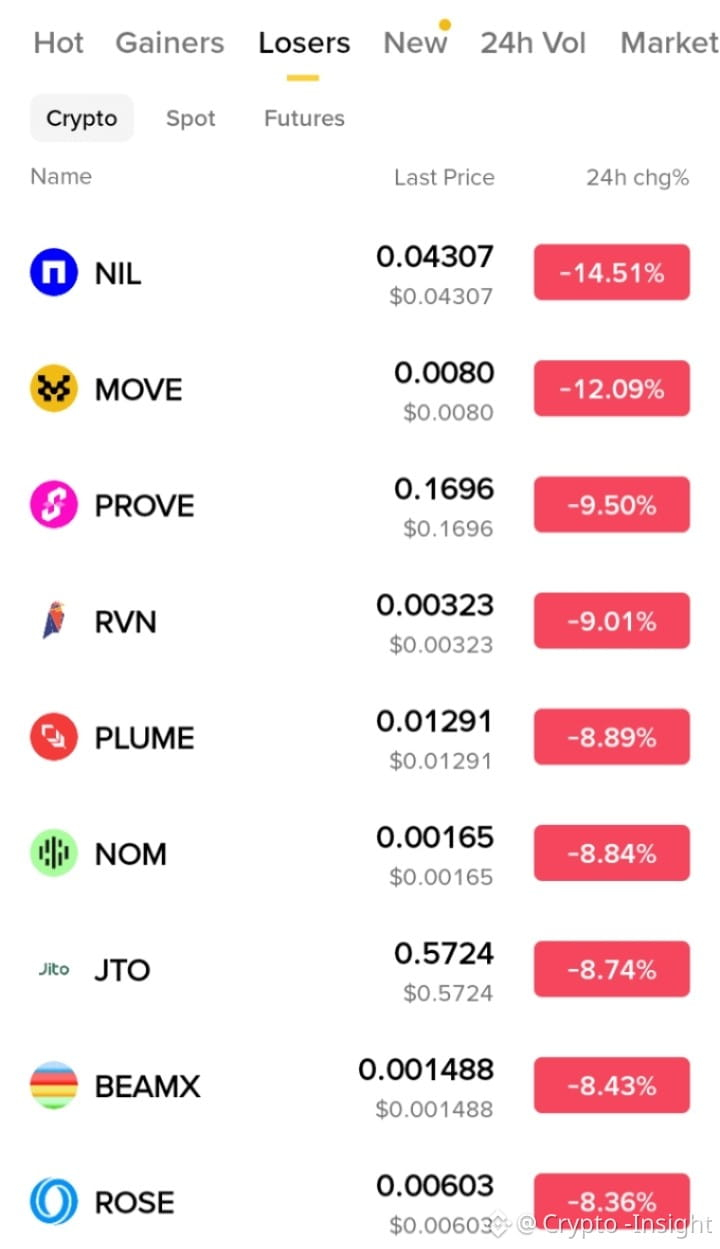
Task: Tap the Losers tab
Action: tap(304, 43)
